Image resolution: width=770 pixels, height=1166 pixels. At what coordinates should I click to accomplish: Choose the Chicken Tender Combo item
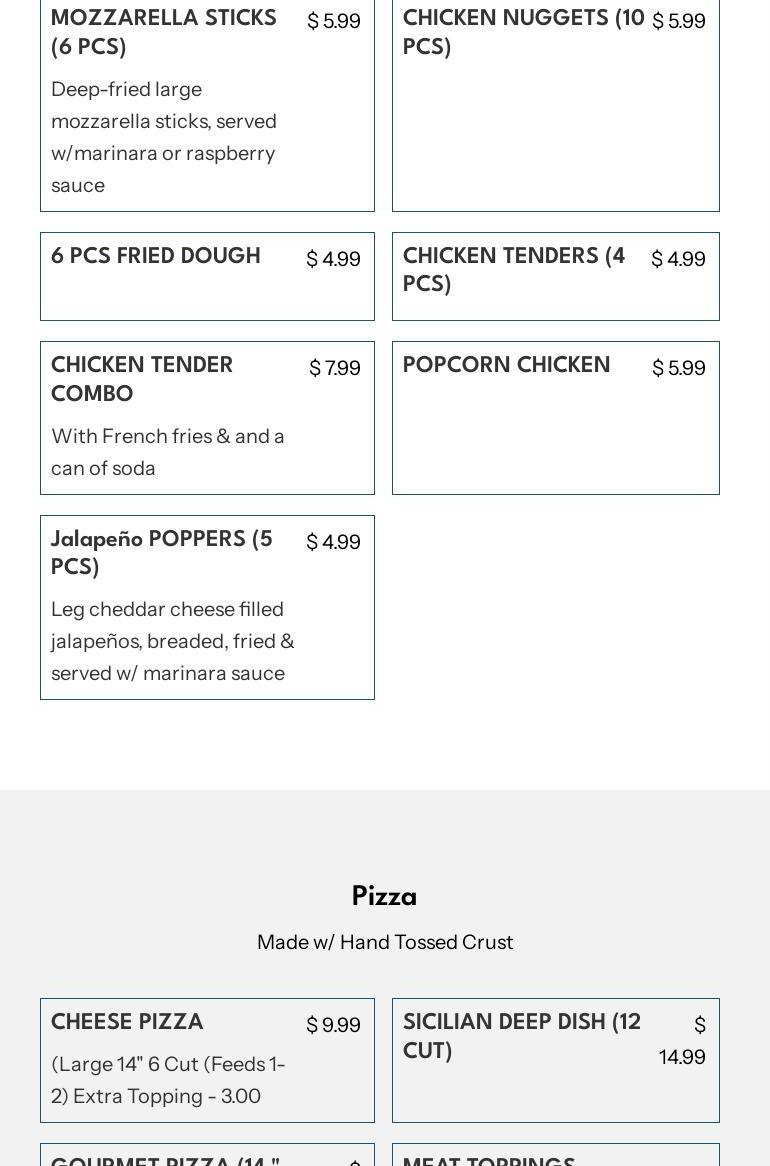coord(207,417)
